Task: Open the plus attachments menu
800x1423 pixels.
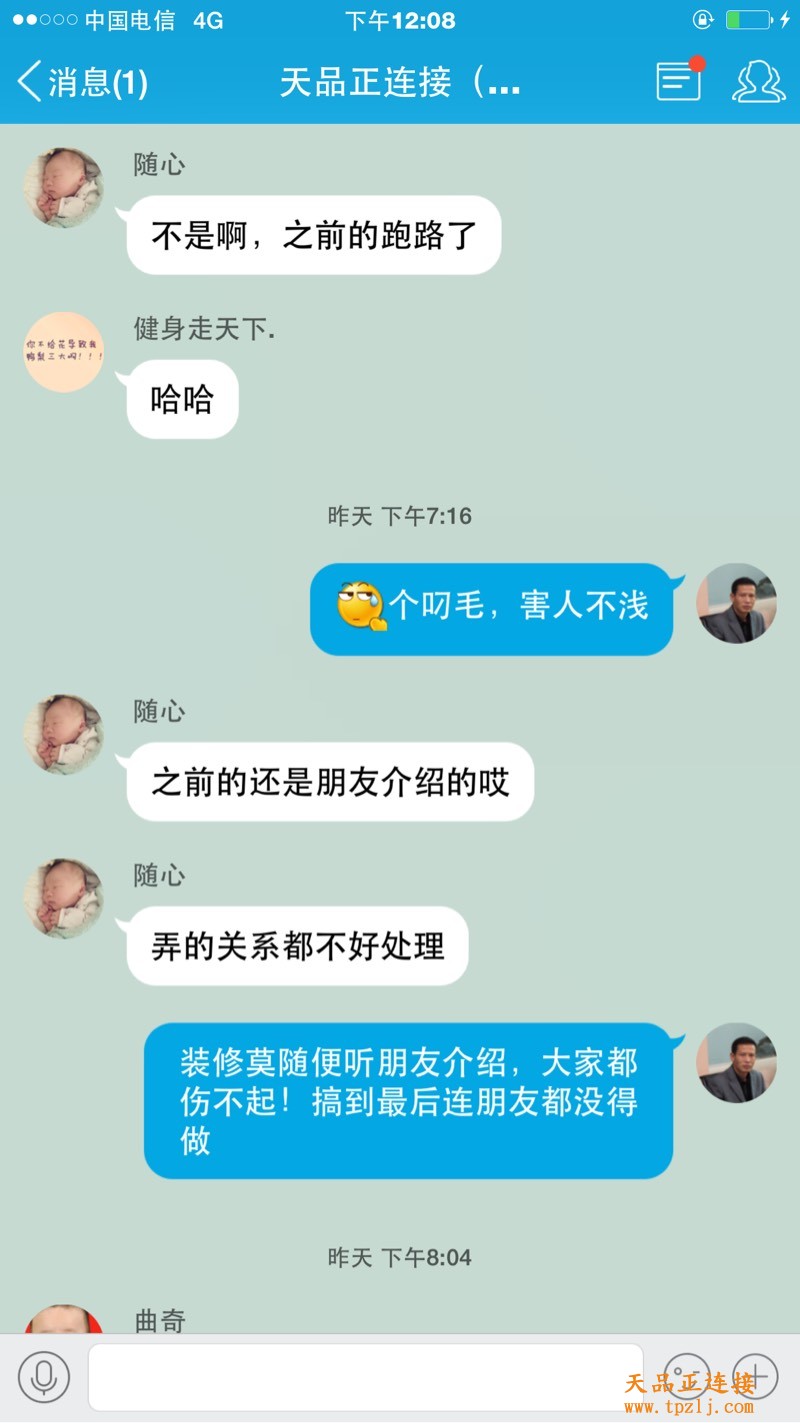Action: click(755, 1377)
